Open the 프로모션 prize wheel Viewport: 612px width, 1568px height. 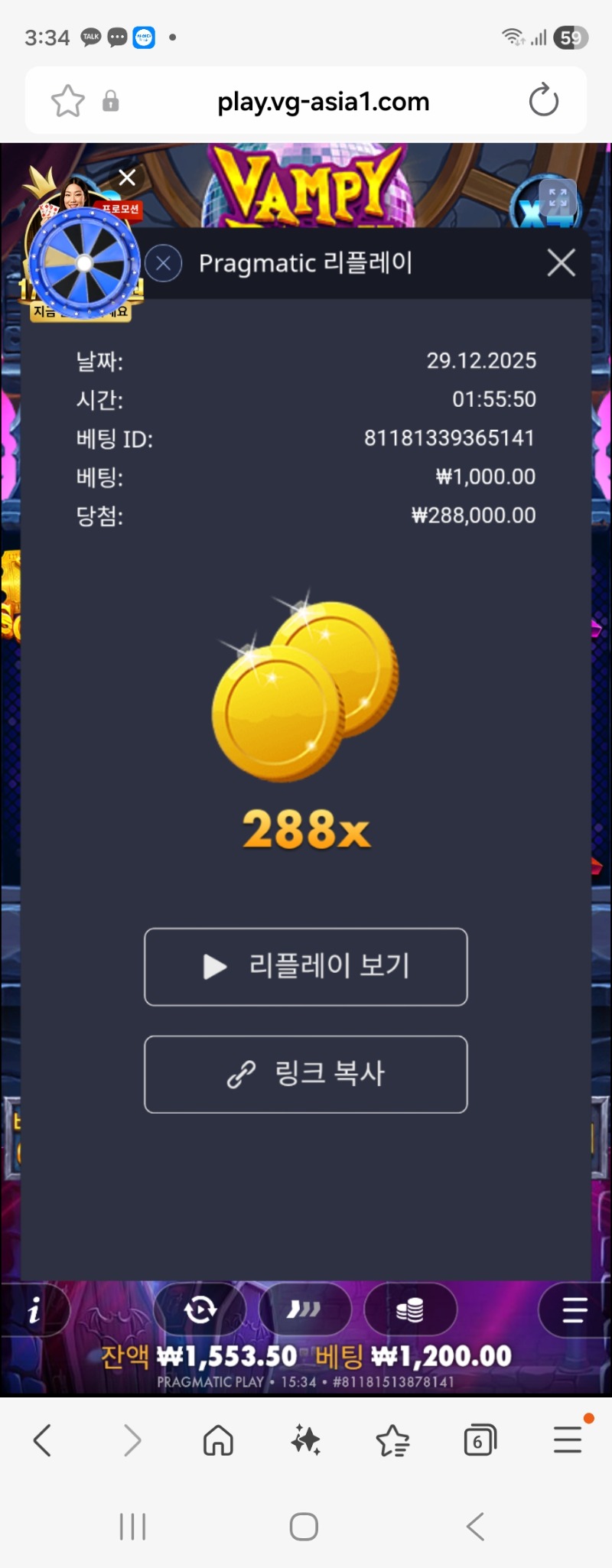point(83,263)
